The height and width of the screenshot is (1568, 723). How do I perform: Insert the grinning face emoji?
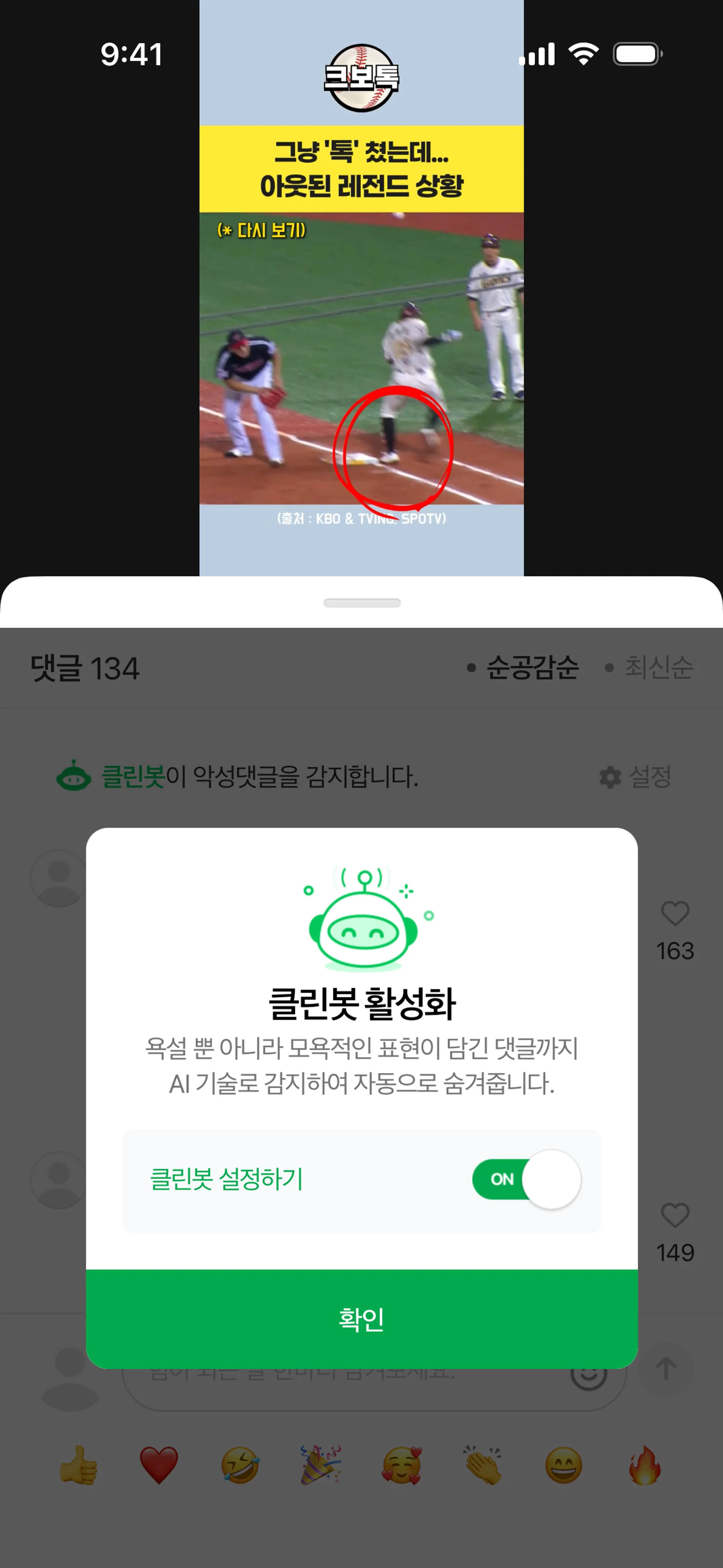click(x=564, y=1465)
